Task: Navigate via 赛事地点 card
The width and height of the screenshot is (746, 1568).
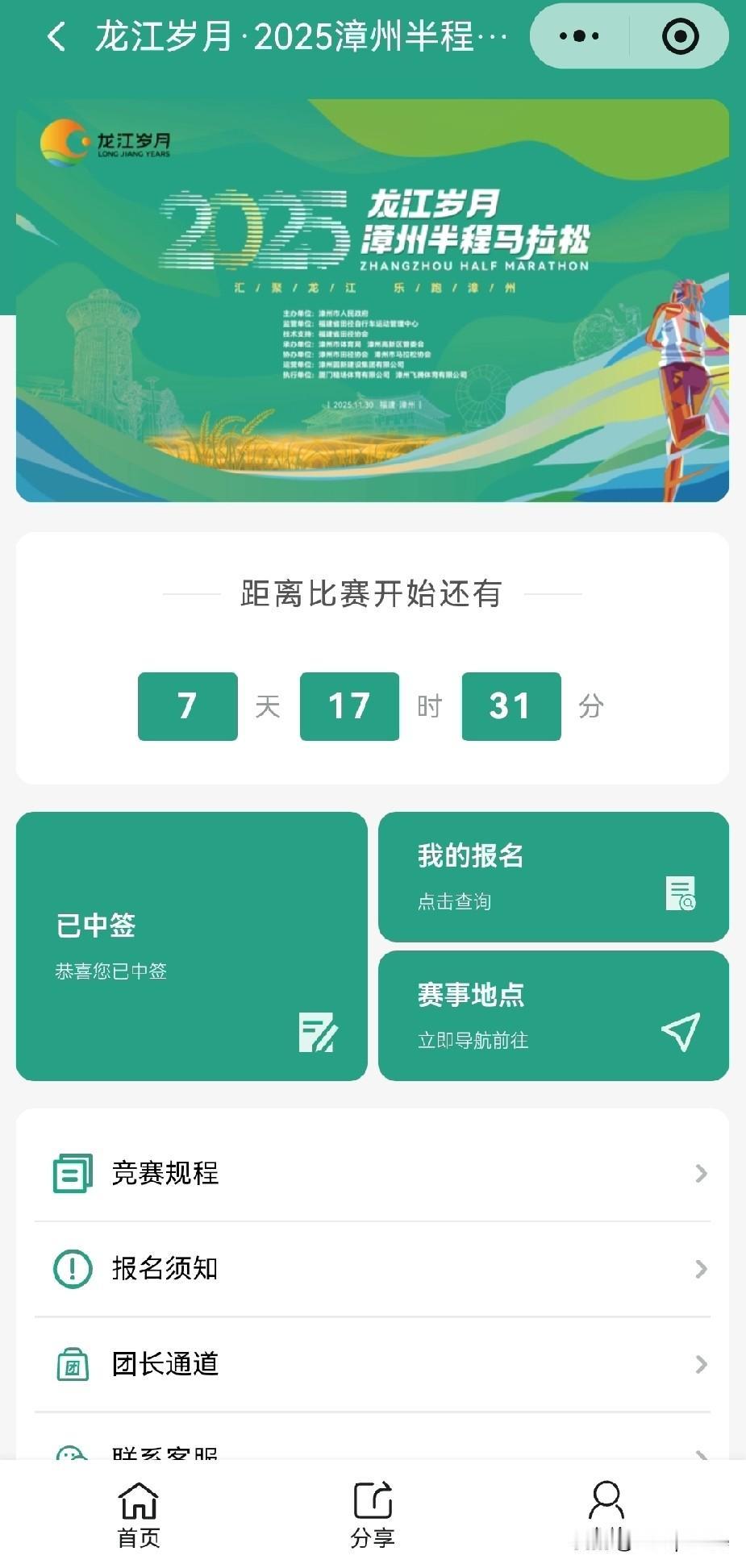Action: [553, 1016]
